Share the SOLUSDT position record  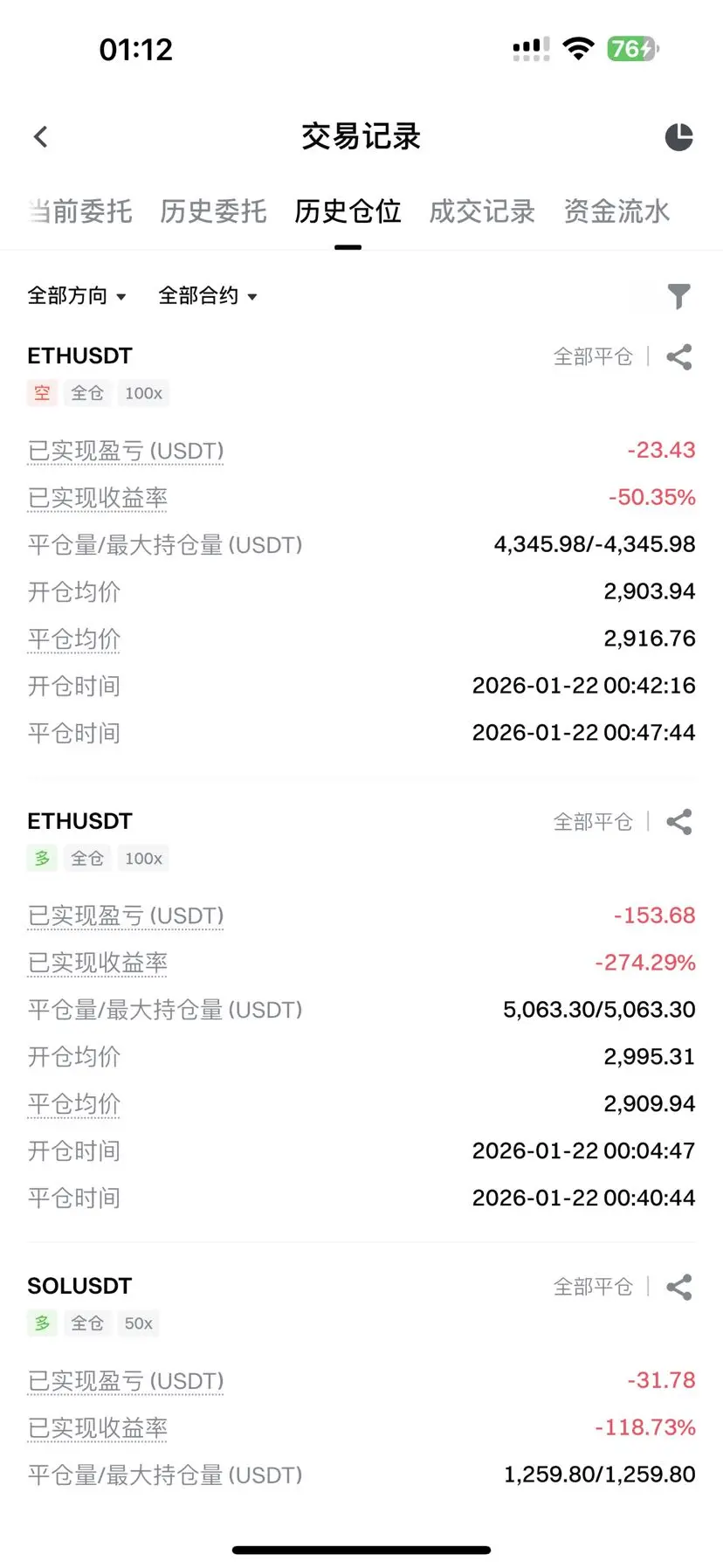678,1287
